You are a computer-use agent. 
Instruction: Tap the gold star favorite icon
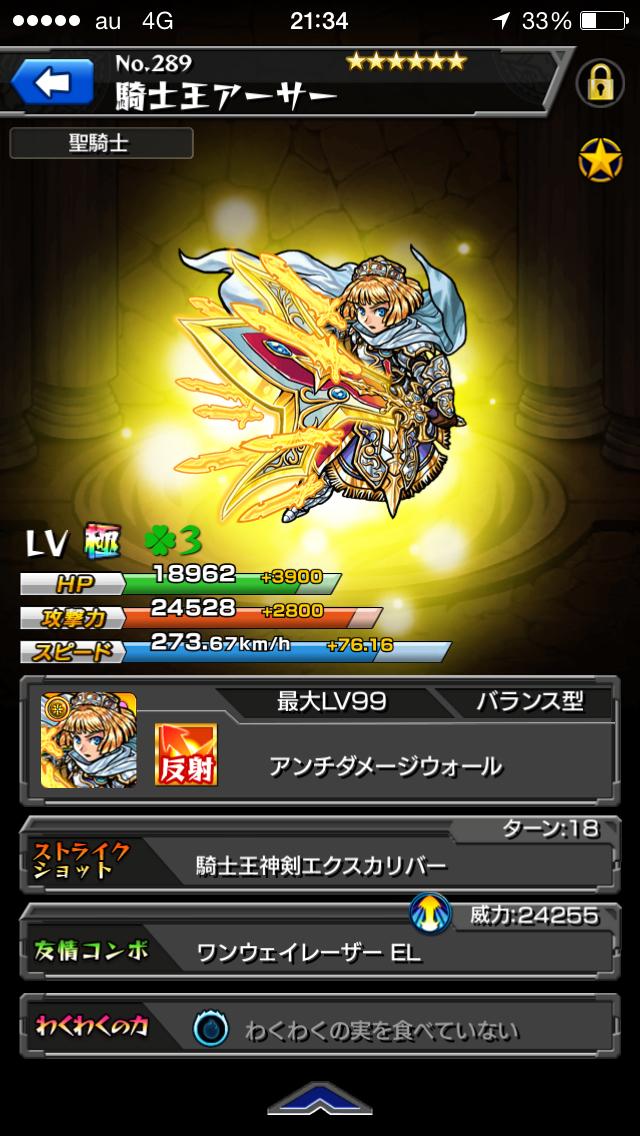click(600, 159)
